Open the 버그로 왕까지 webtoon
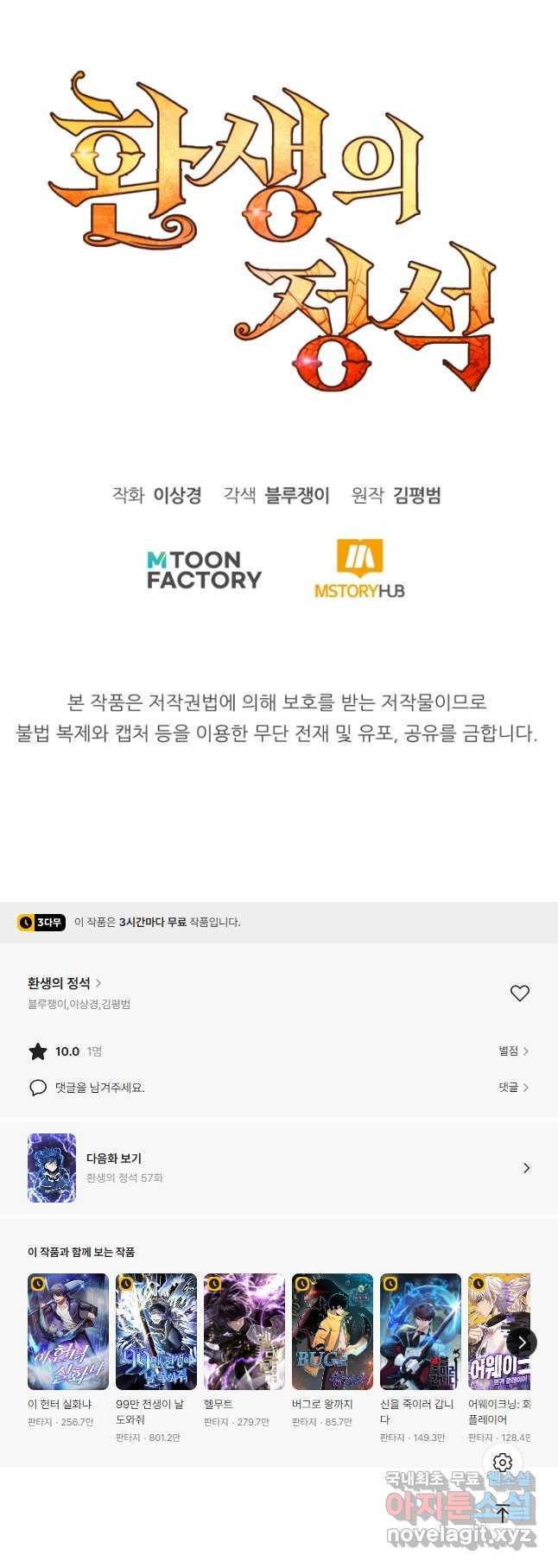Image resolution: width=558 pixels, height=1568 pixels. click(333, 1330)
